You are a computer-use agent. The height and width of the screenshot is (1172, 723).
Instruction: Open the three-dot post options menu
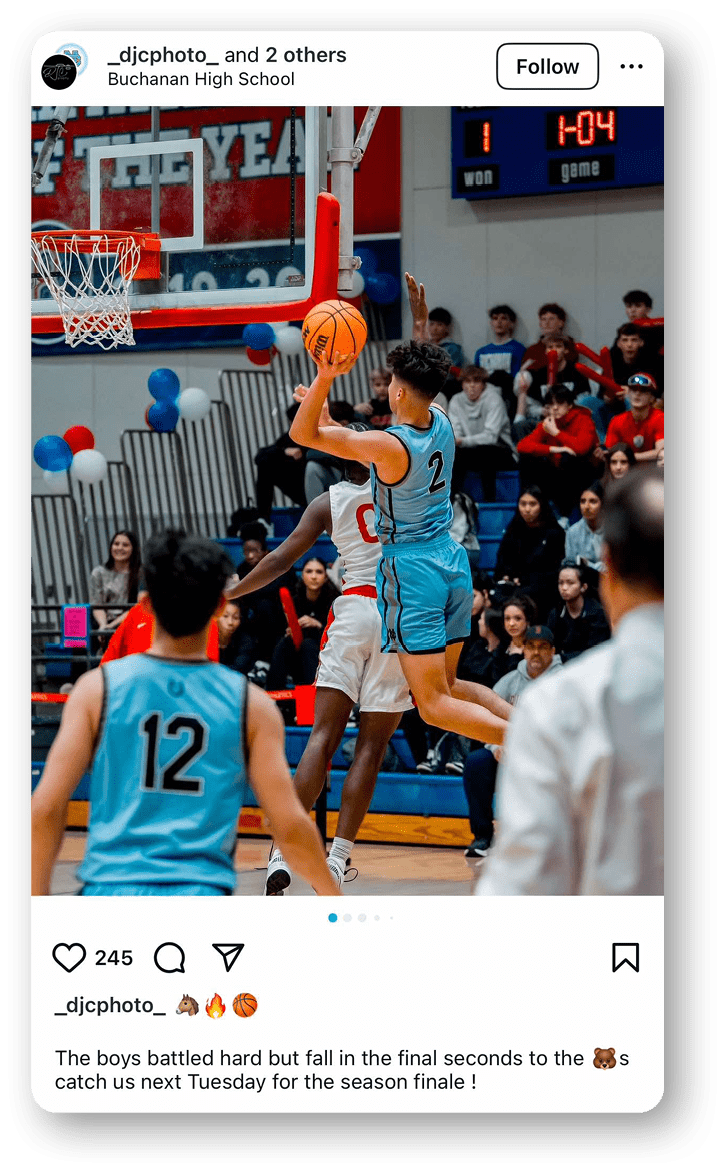click(631, 67)
